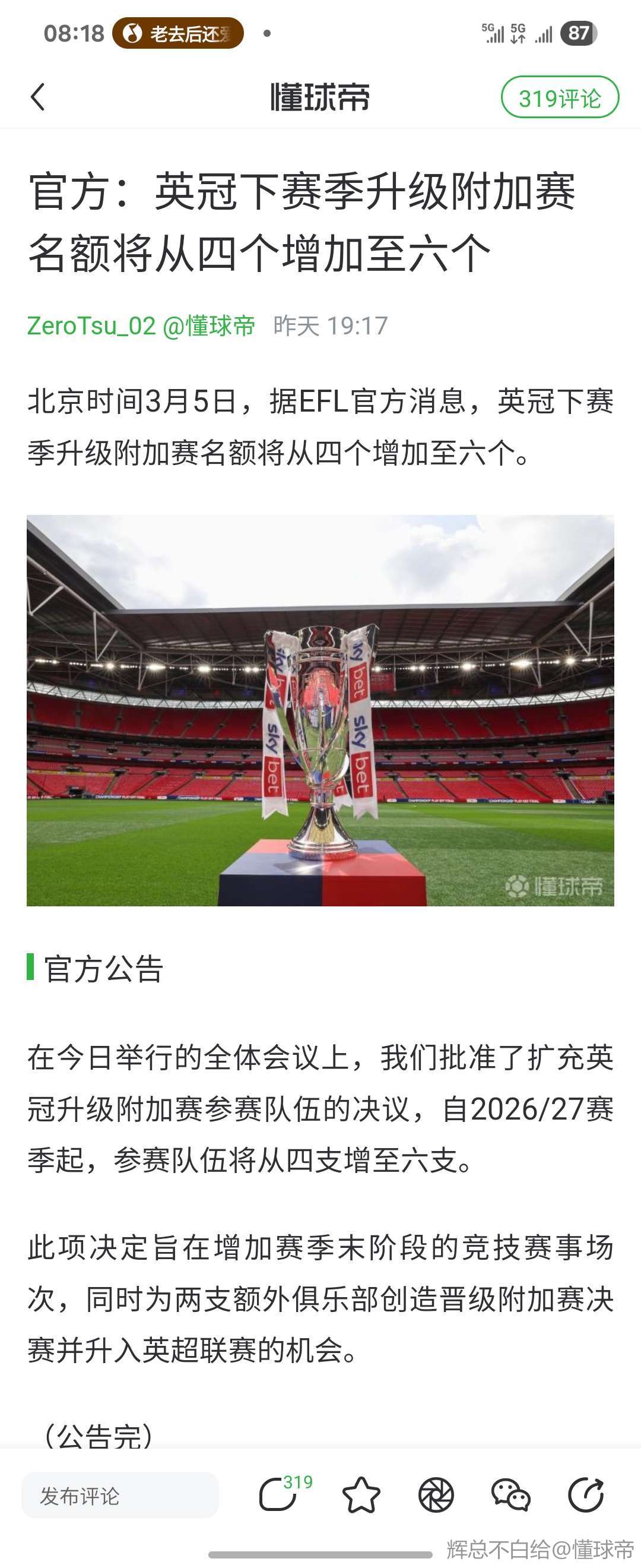This screenshot has width=641, height=1568.
Task: Share article to WeChat chat
Action: click(511, 1495)
